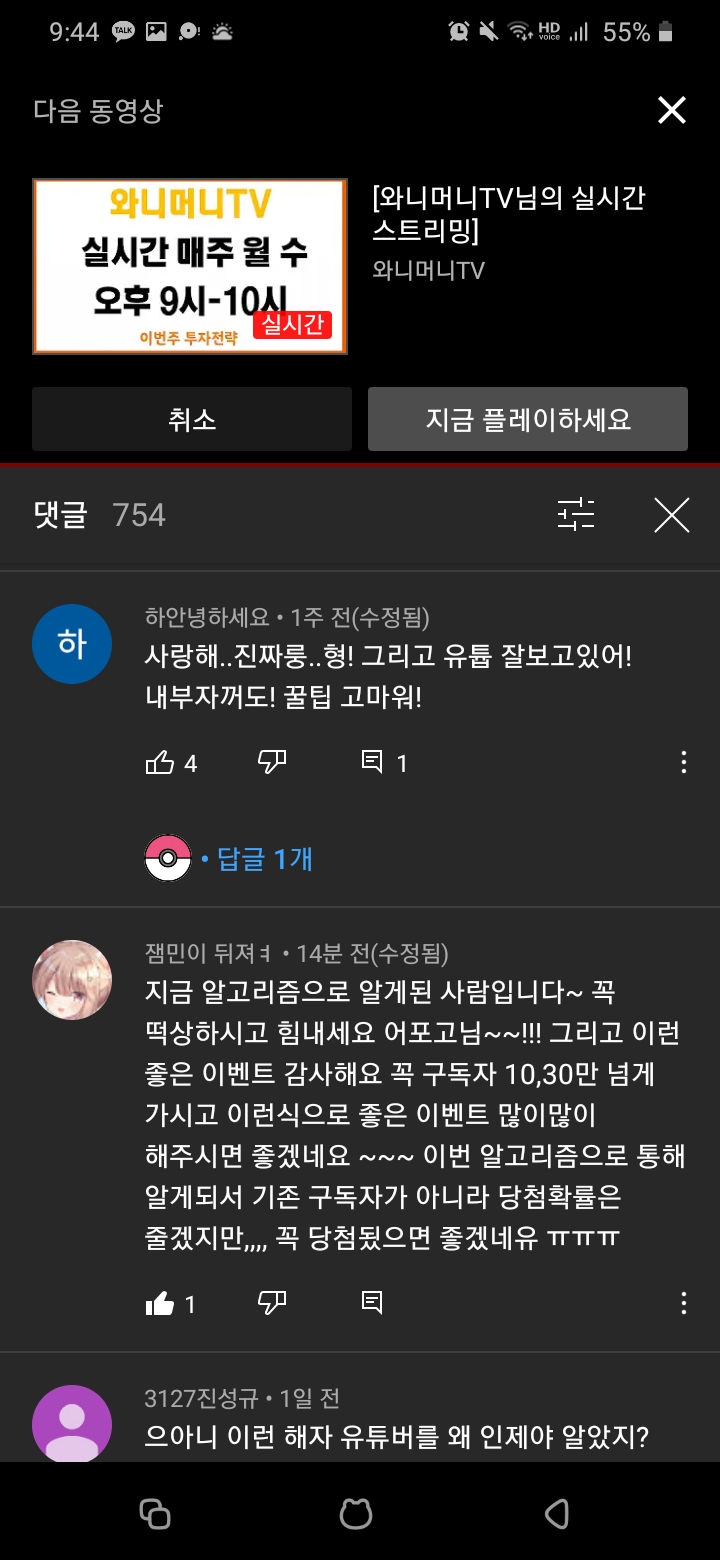Dislike the comment about 알고리즘
The image size is (720, 1560).
(272, 1302)
